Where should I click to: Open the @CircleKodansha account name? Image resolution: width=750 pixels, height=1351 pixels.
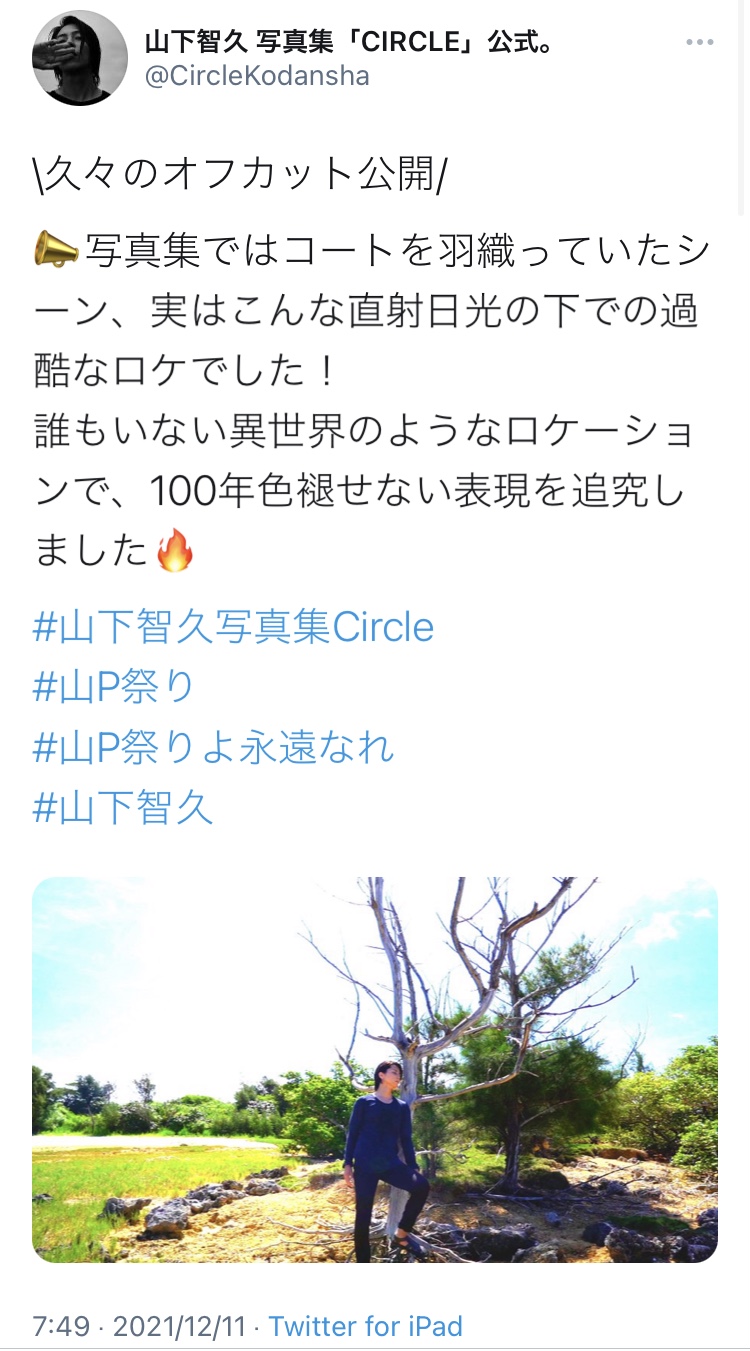pyautogui.click(x=257, y=76)
